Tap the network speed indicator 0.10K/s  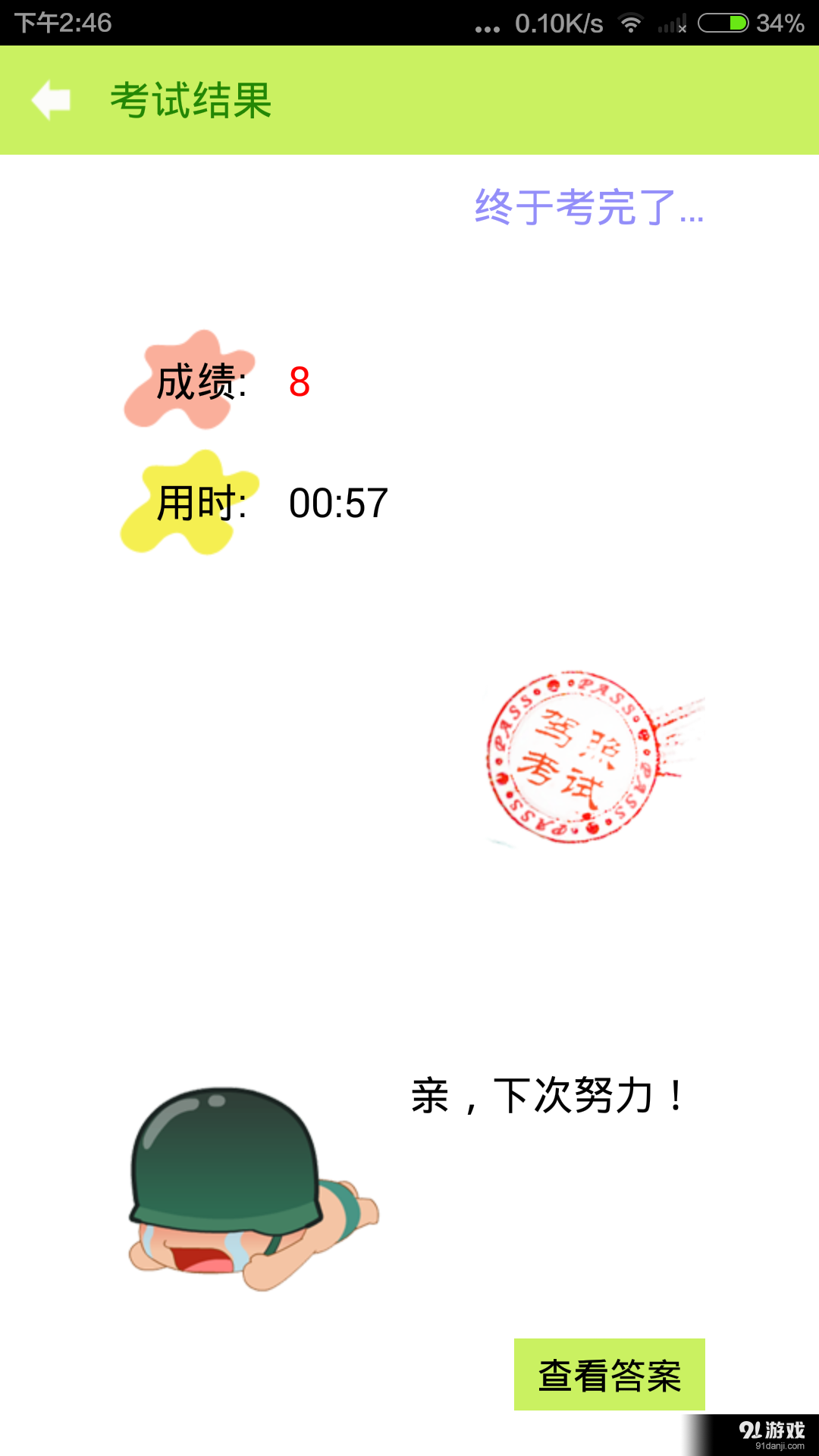[556, 24]
